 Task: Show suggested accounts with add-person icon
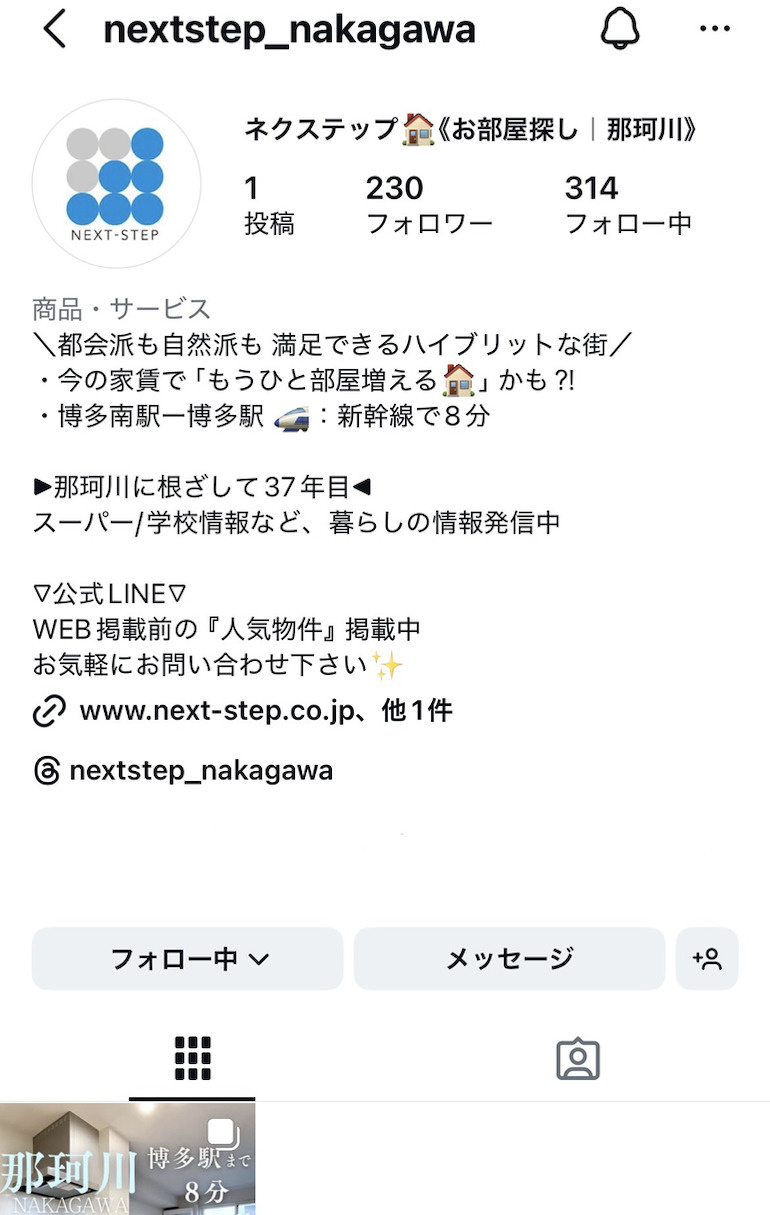pyautogui.click(x=707, y=959)
